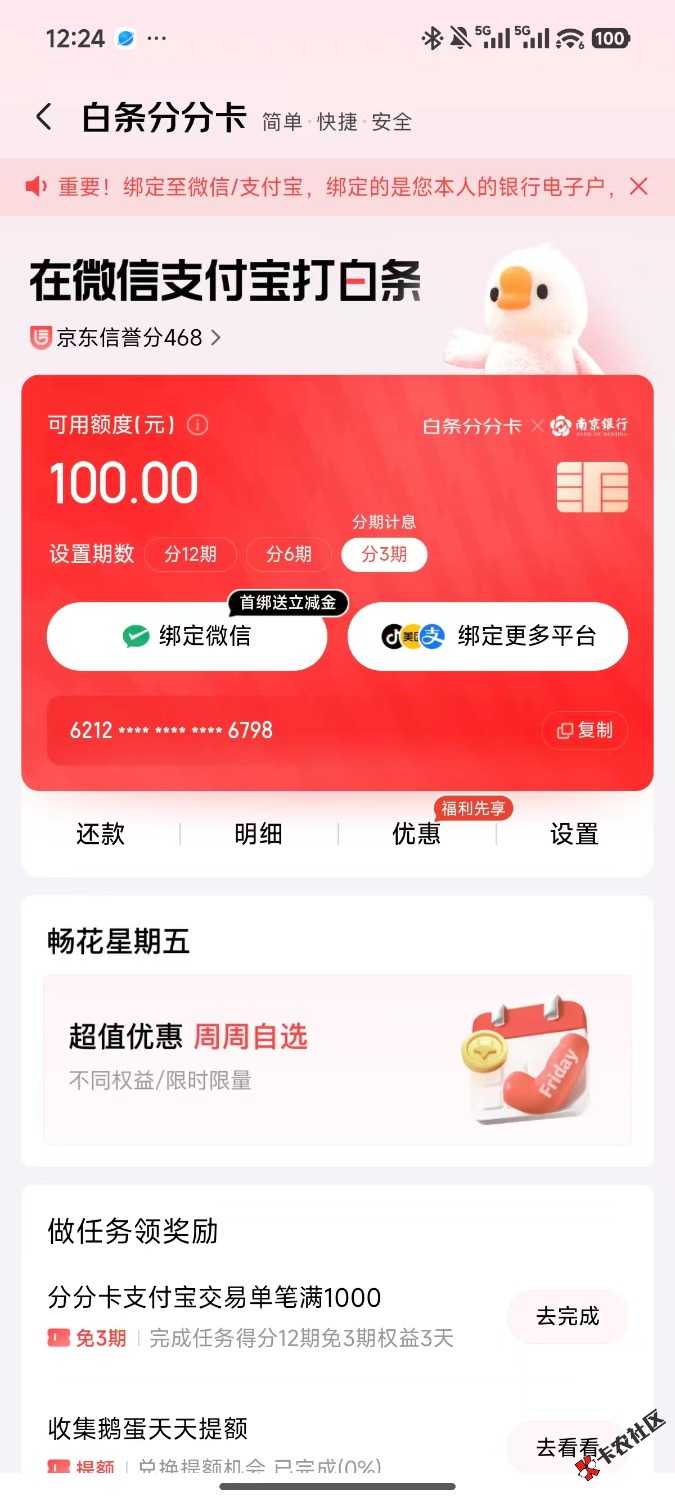Tap 绑定微信 button

(187, 636)
